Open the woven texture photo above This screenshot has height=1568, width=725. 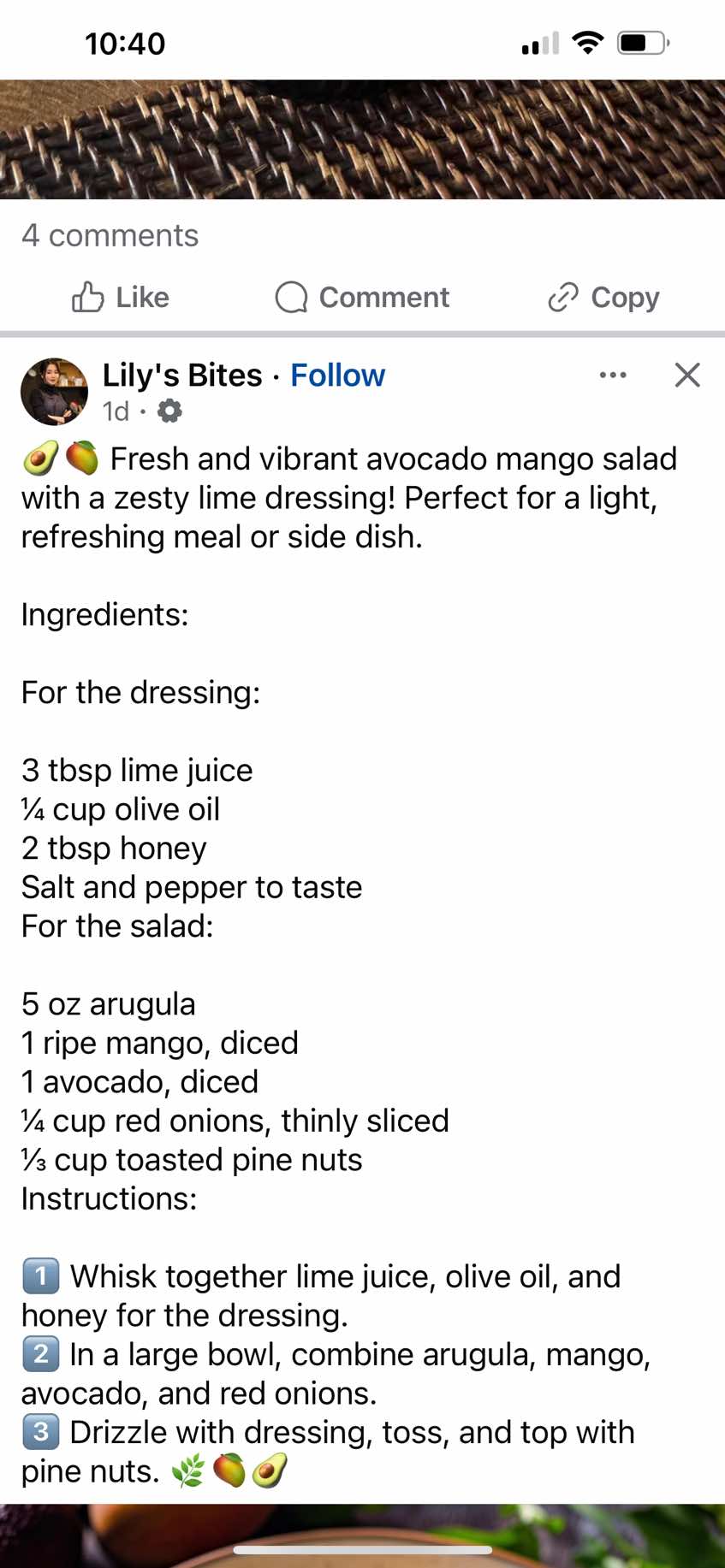point(362,139)
